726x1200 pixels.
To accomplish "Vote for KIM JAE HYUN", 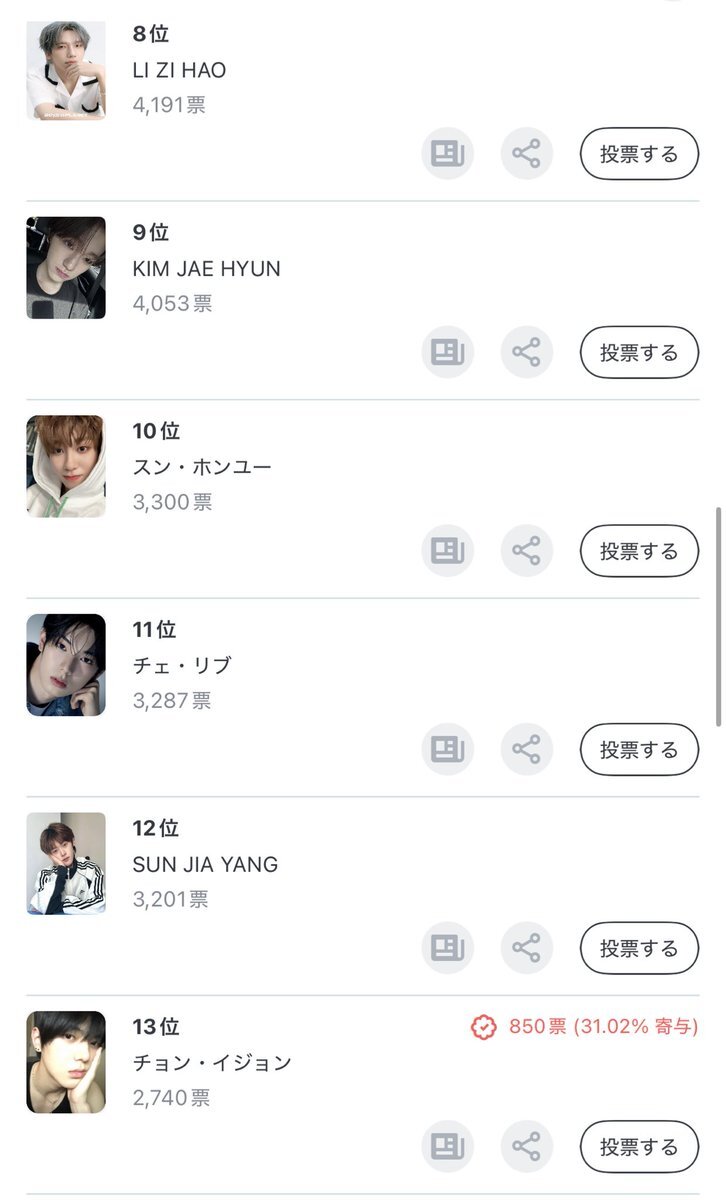I will [x=639, y=352].
